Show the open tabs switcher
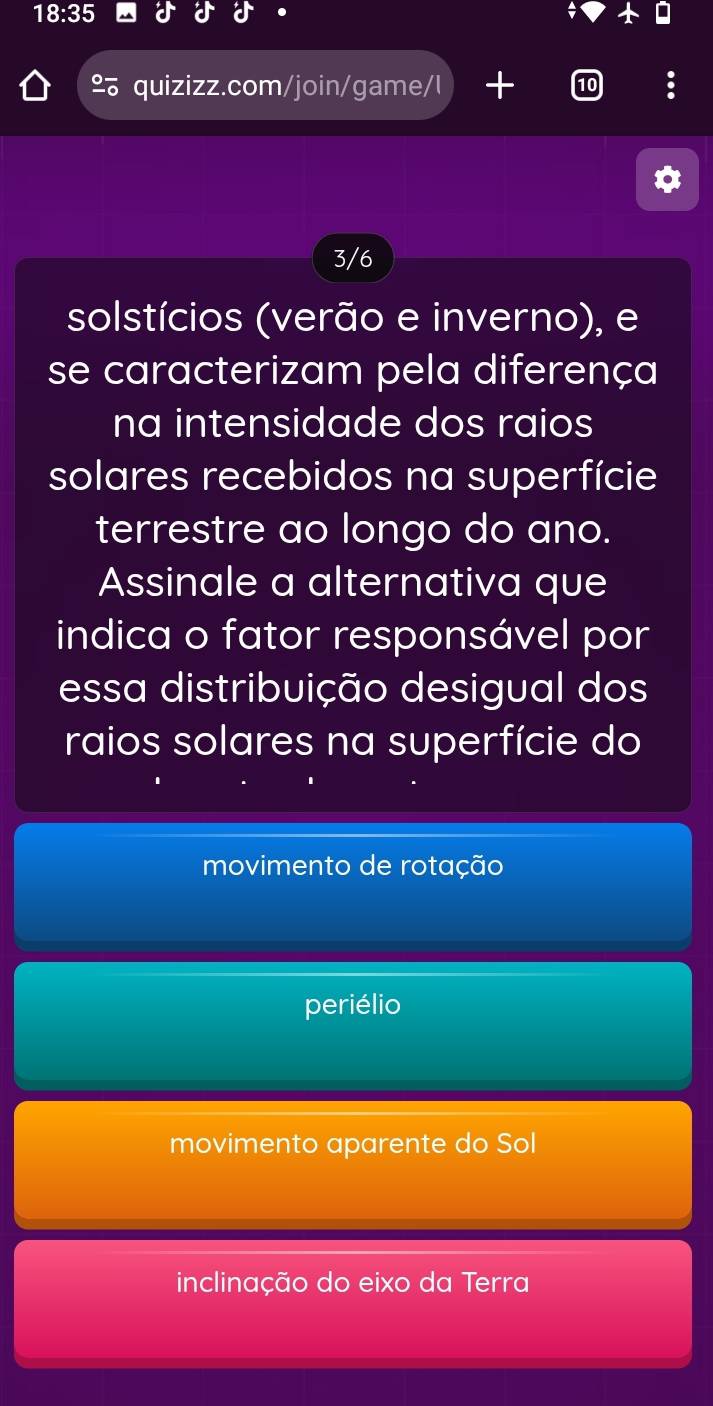713x1406 pixels. tap(589, 86)
